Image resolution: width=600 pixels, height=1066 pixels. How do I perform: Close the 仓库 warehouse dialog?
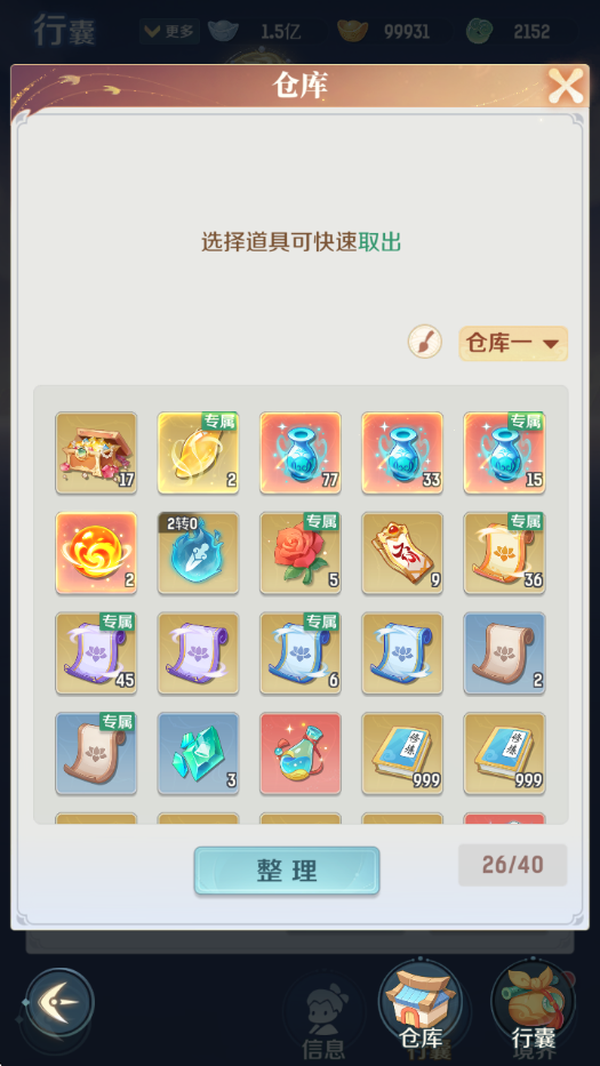click(x=565, y=87)
